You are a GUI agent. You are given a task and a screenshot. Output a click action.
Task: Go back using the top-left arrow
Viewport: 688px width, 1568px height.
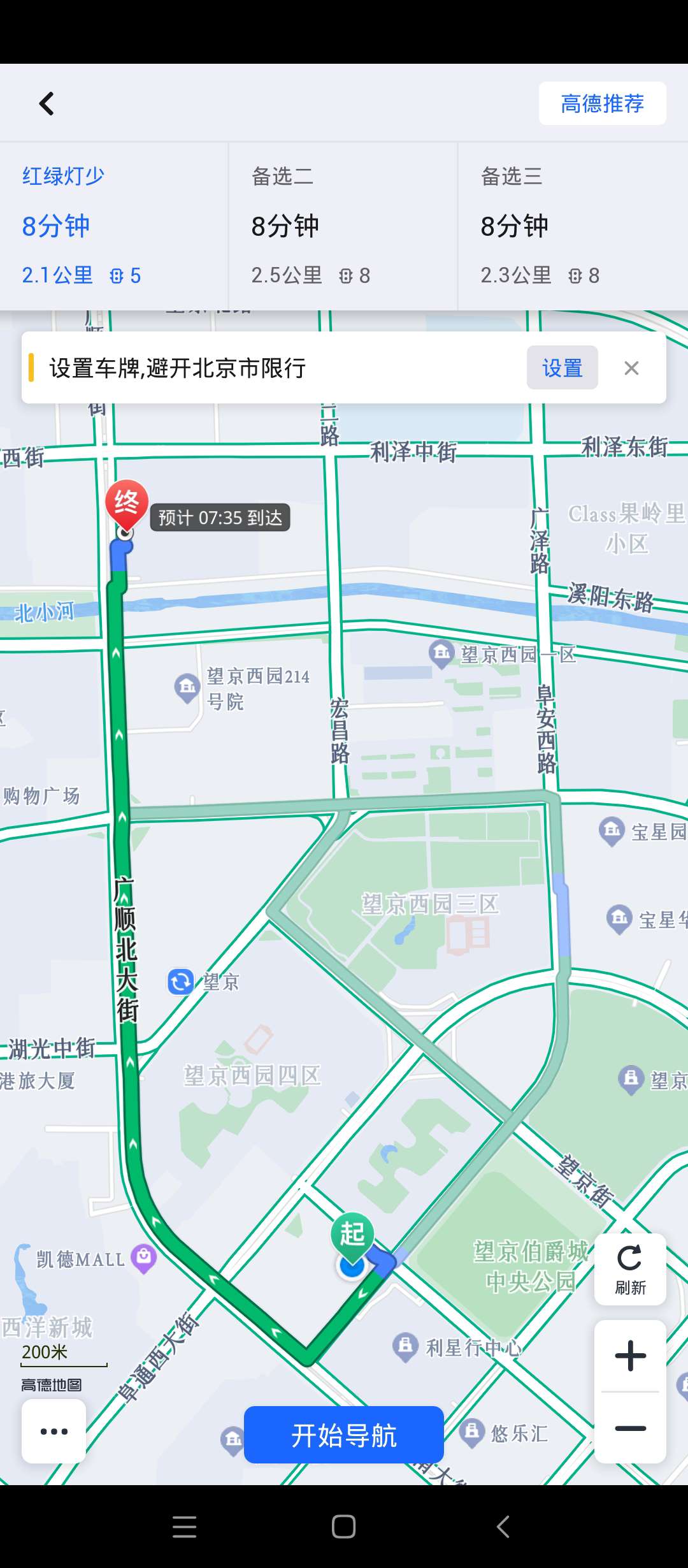pyautogui.click(x=47, y=104)
